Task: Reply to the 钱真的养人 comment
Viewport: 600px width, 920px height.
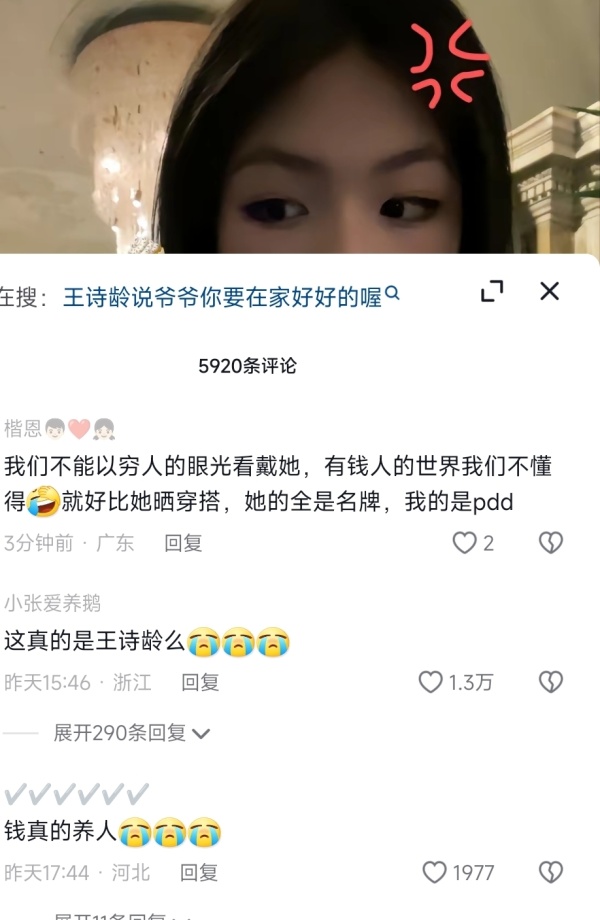Action: [x=199, y=873]
